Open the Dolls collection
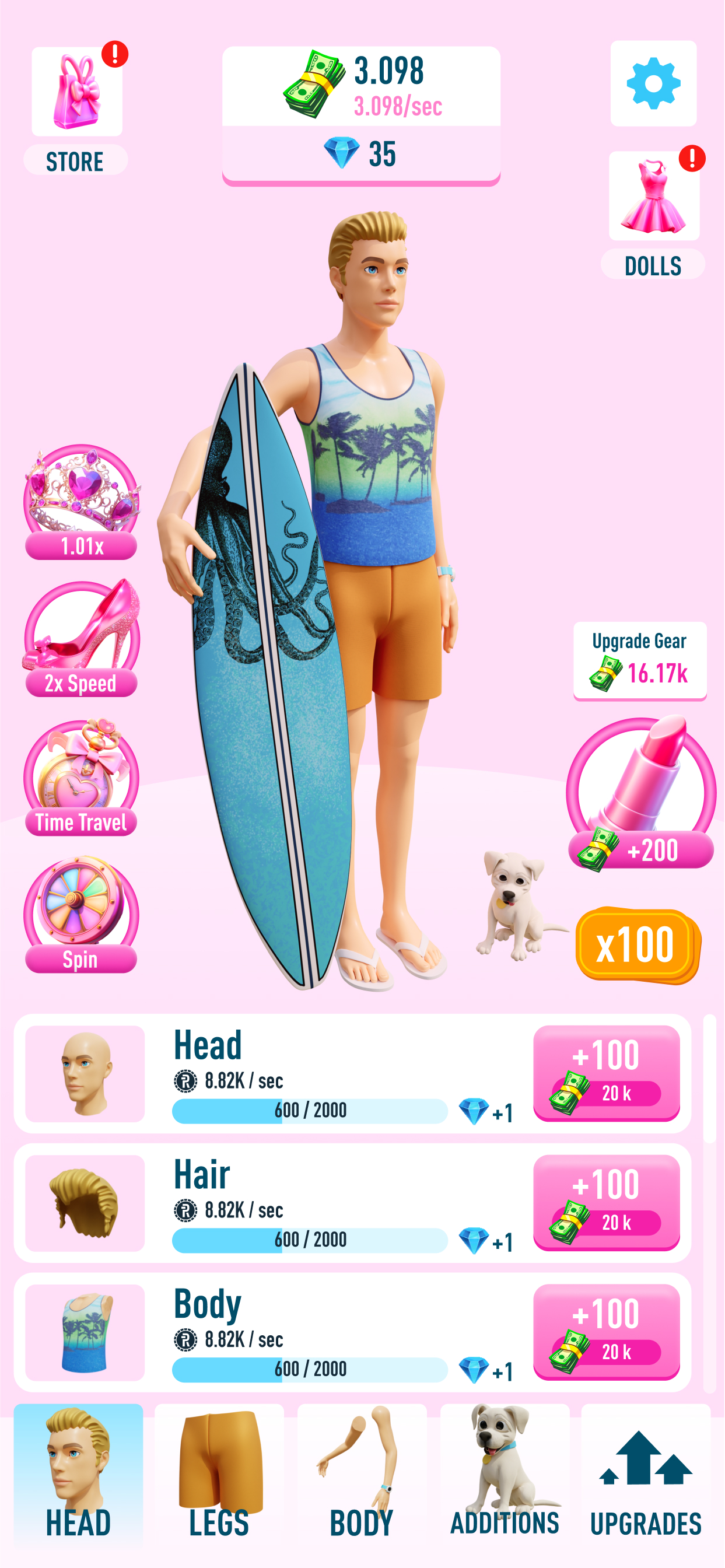The width and height of the screenshot is (725, 1568). click(653, 213)
